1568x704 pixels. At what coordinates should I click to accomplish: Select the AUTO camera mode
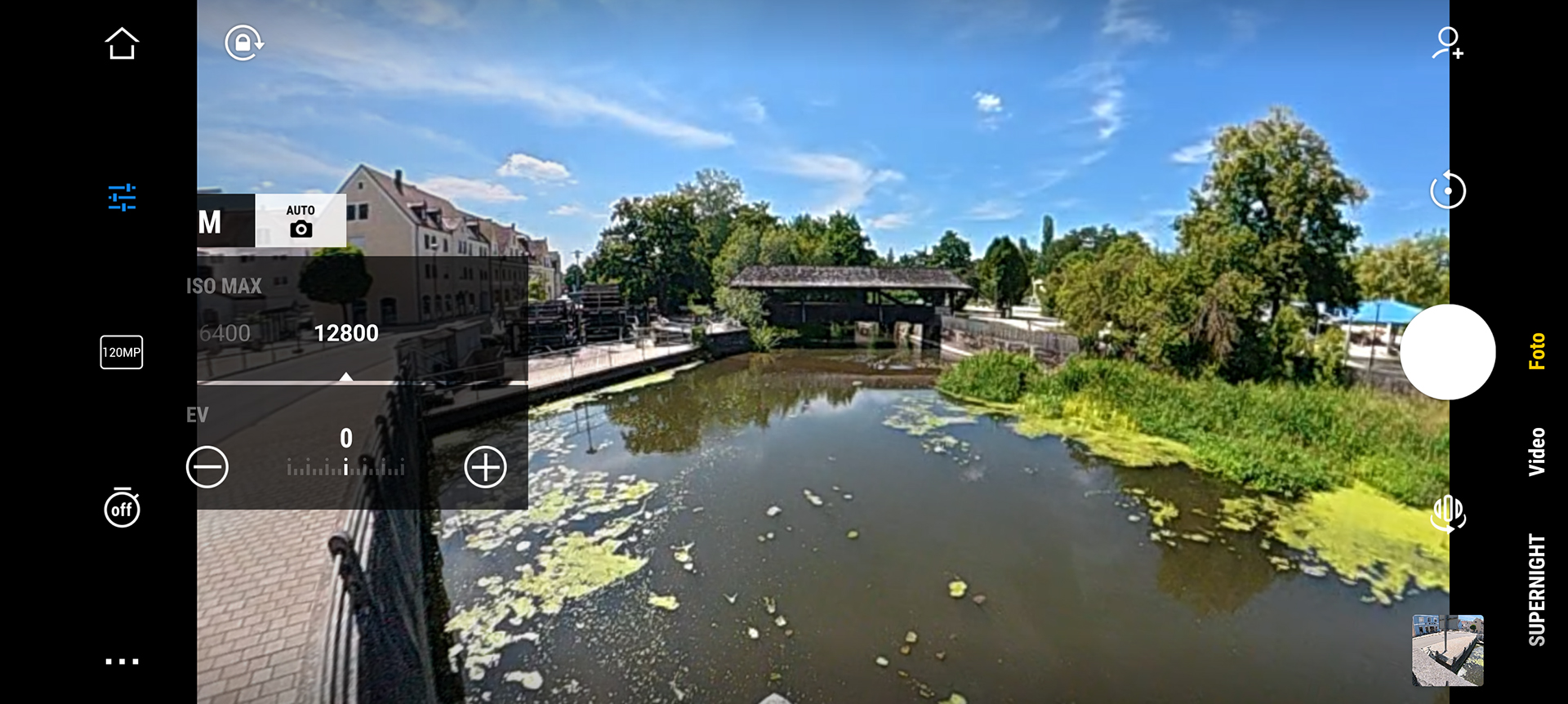coord(301,221)
